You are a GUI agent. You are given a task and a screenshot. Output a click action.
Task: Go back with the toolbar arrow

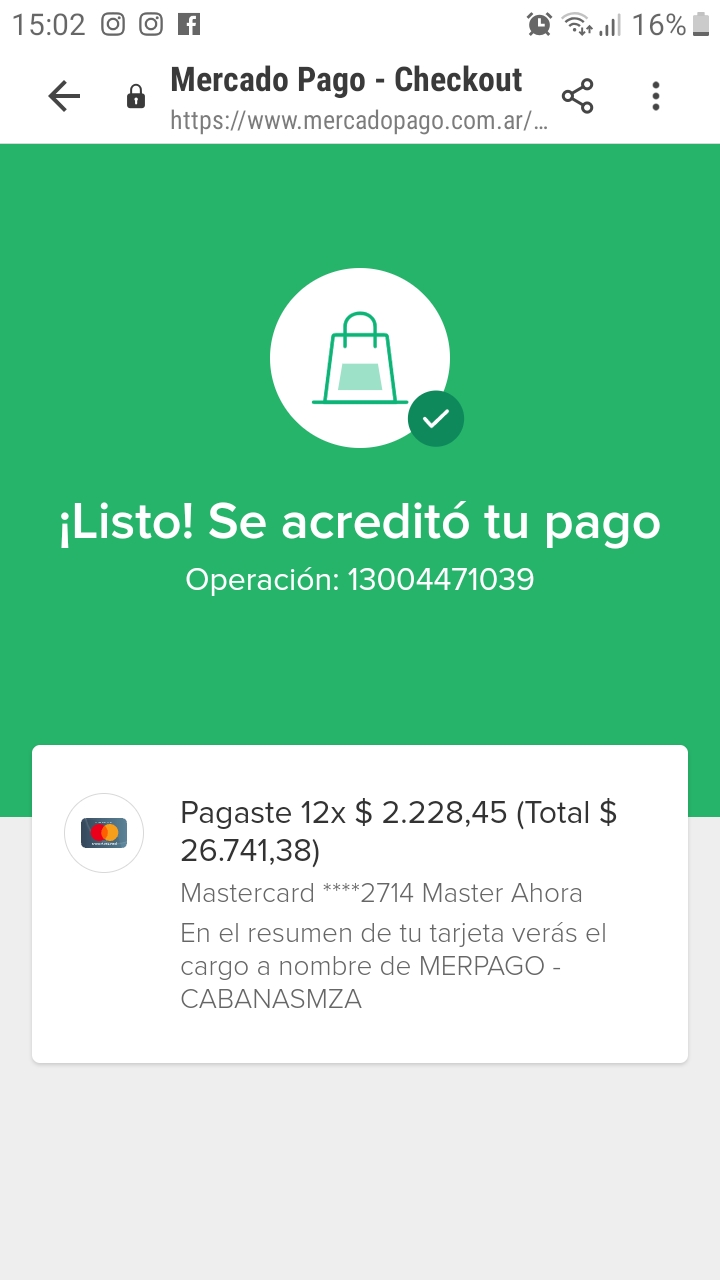[x=64, y=96]
